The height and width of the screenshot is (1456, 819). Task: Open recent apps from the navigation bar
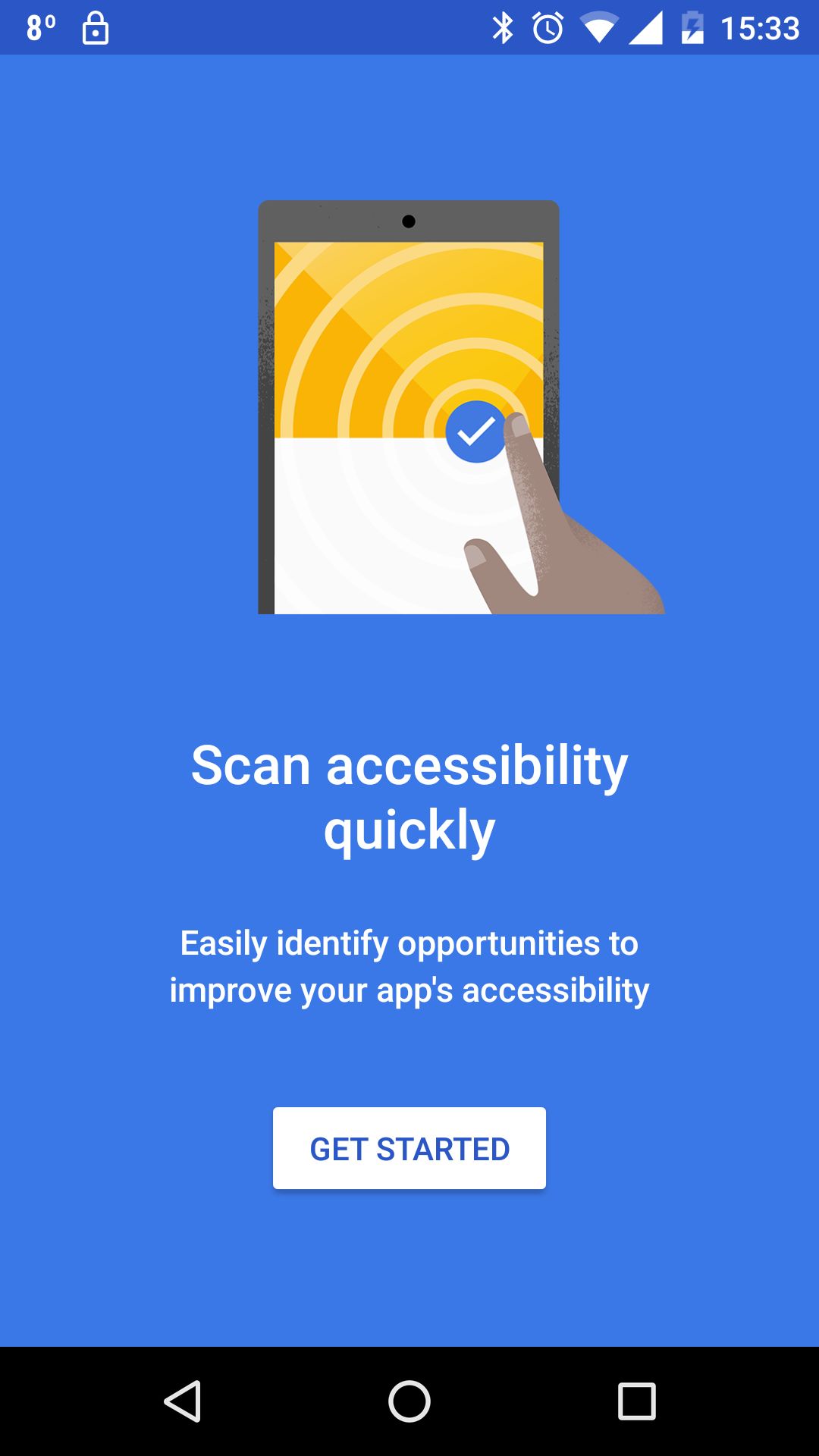pyautogui.click(x=636, y=1401)
